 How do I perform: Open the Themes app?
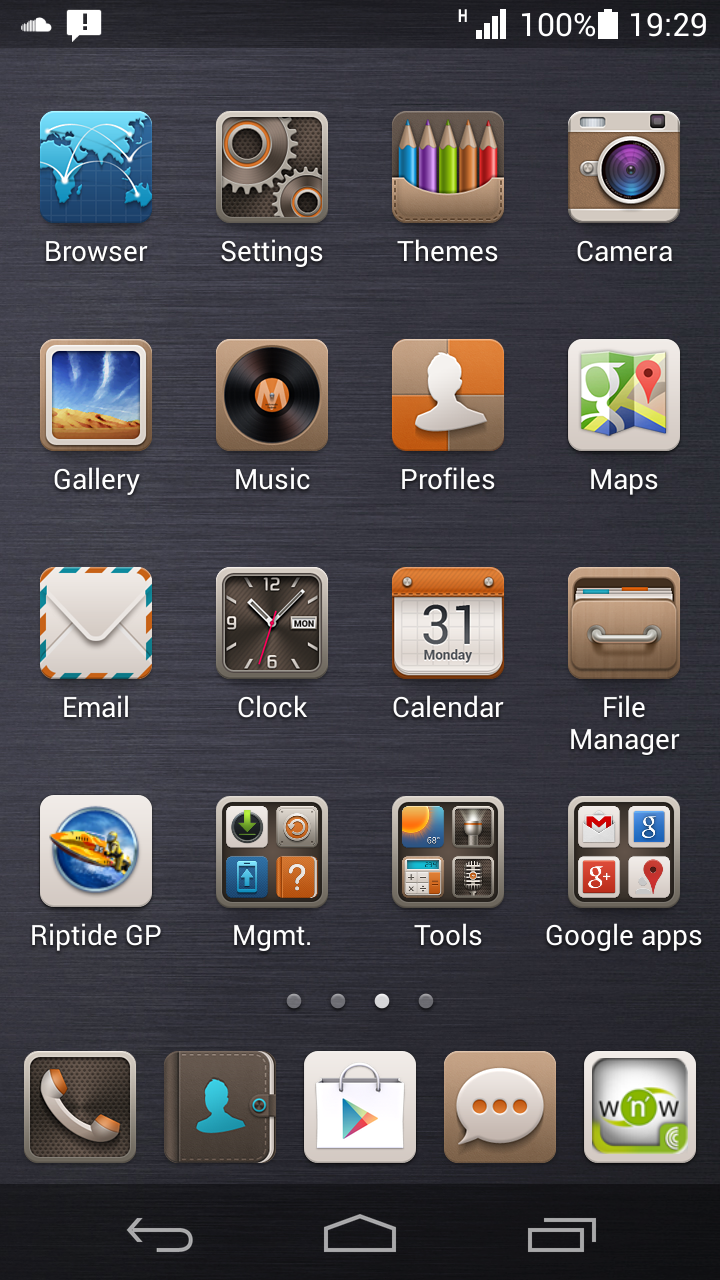(448, 167)
